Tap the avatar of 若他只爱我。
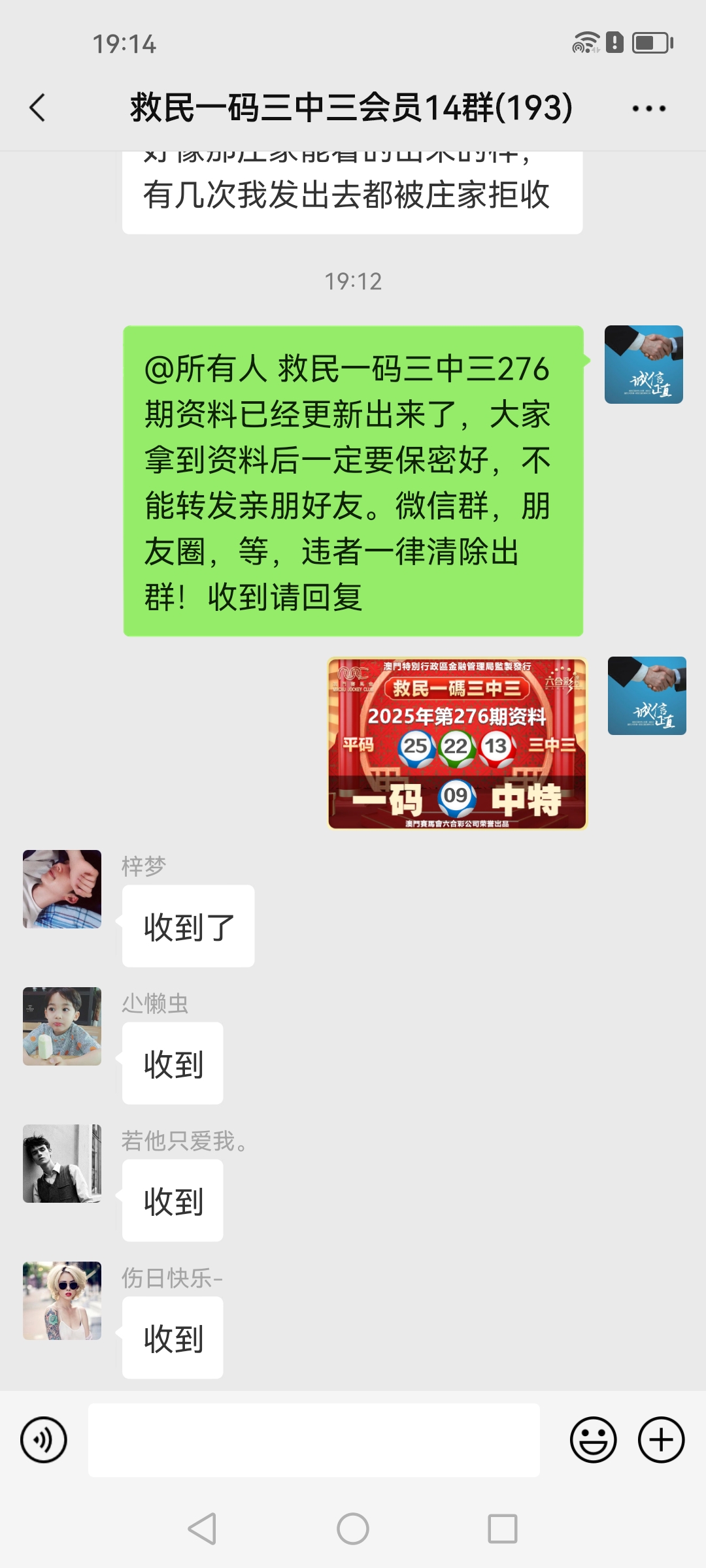Viewport: 706px width, 1568px height. [x=62, y=1164]
